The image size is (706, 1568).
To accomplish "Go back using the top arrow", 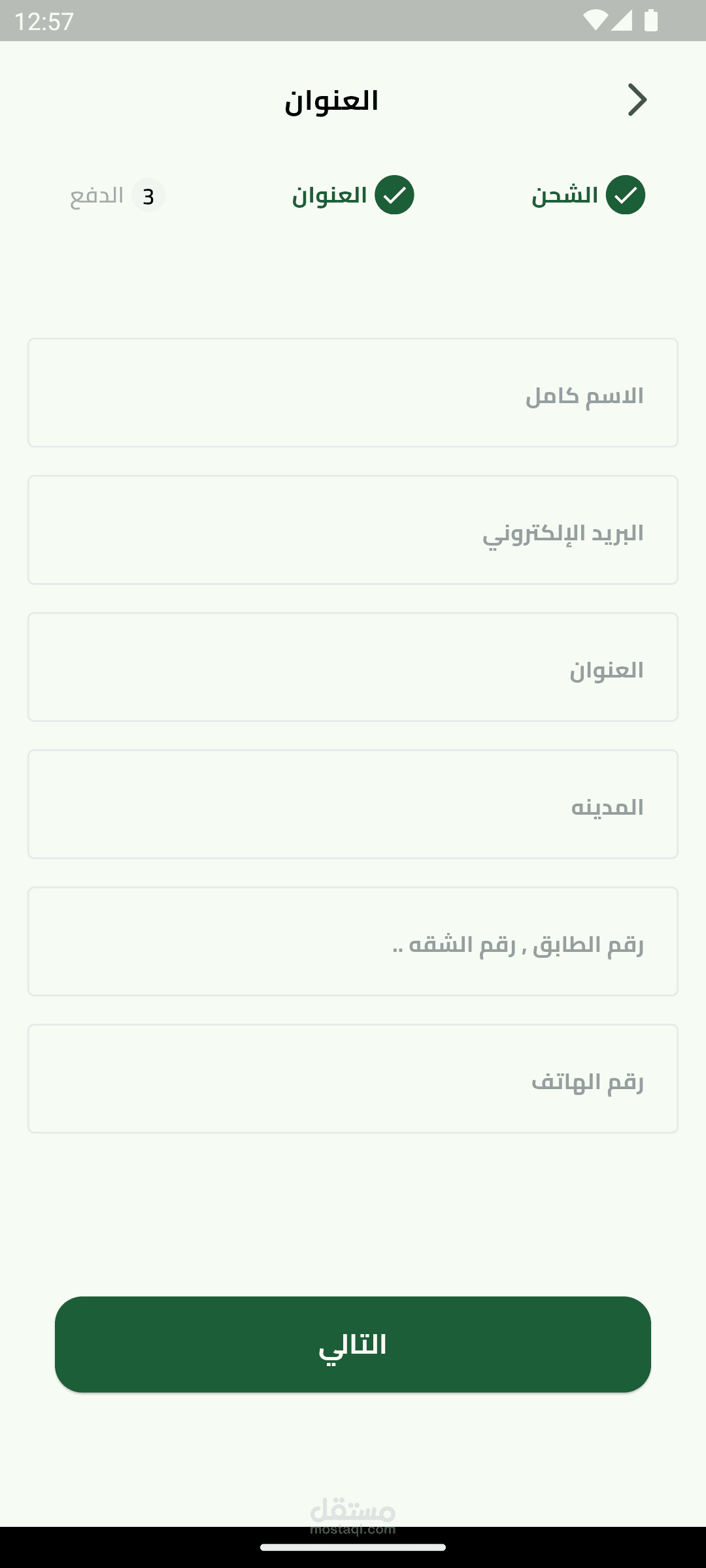I will (x=637, y=100).
